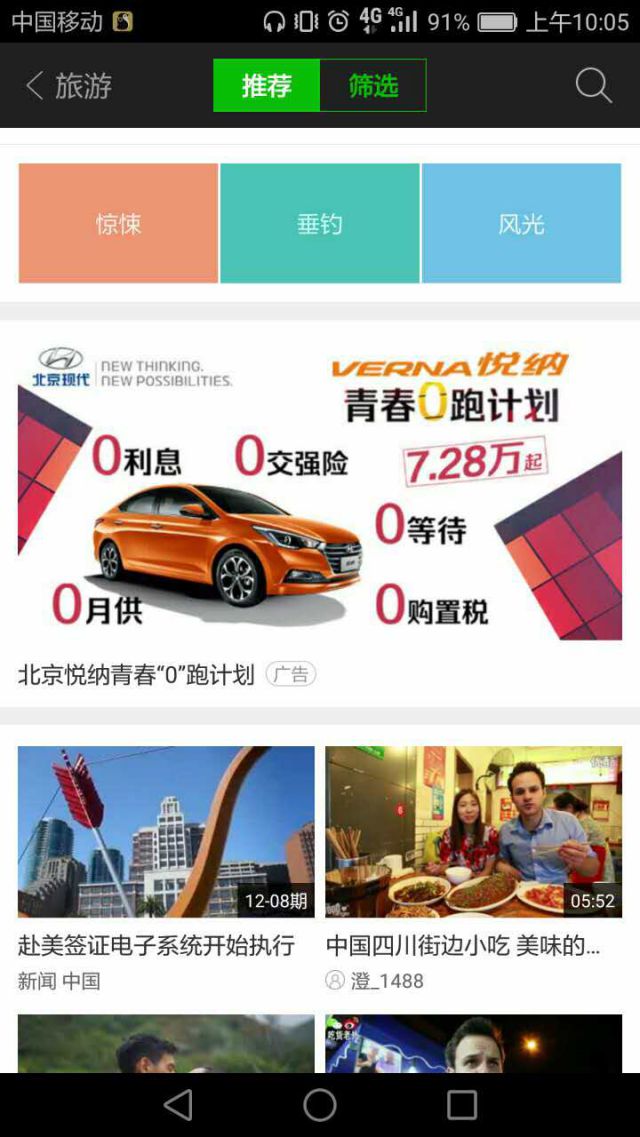Go back from the 旅游 page
This screenshot has width=640, height=1137.
click(x=36, y=86)
